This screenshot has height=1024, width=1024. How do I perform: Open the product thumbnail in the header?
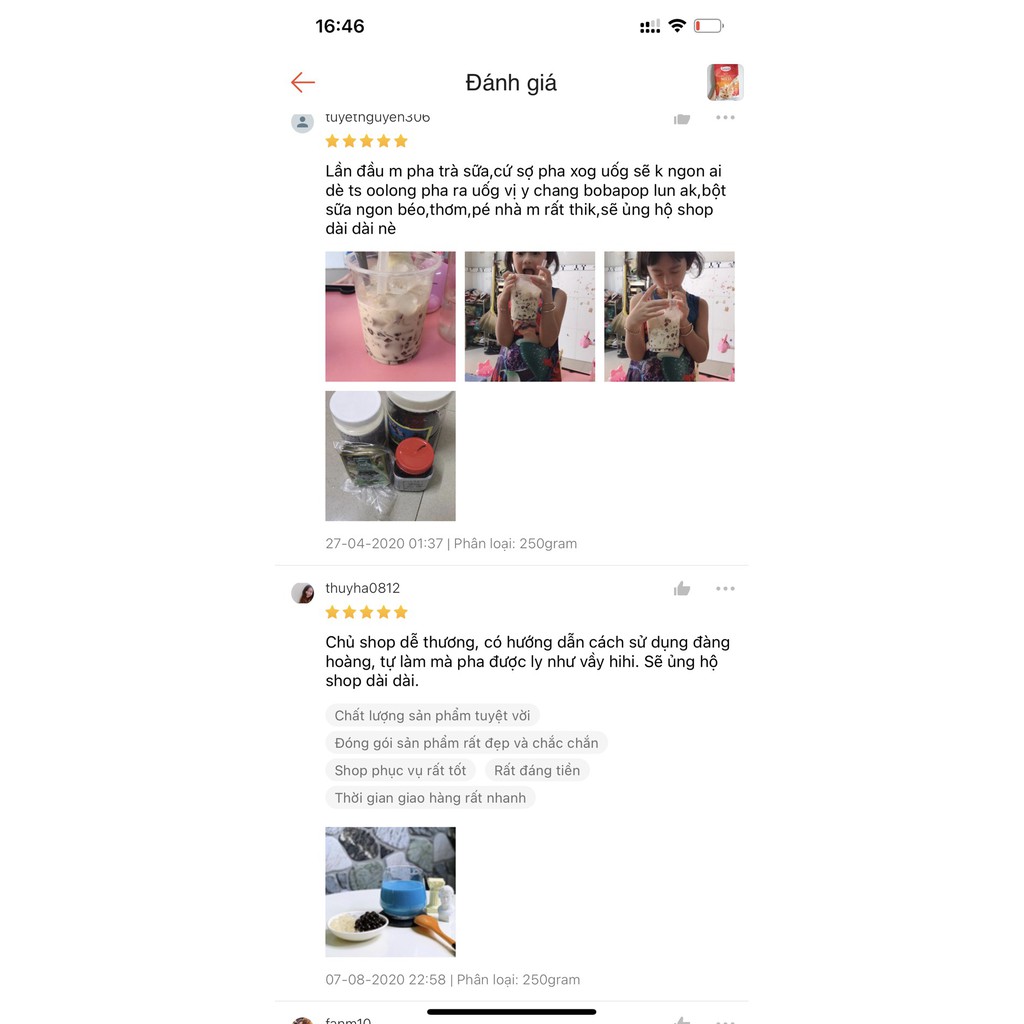(x=725, y=83)
